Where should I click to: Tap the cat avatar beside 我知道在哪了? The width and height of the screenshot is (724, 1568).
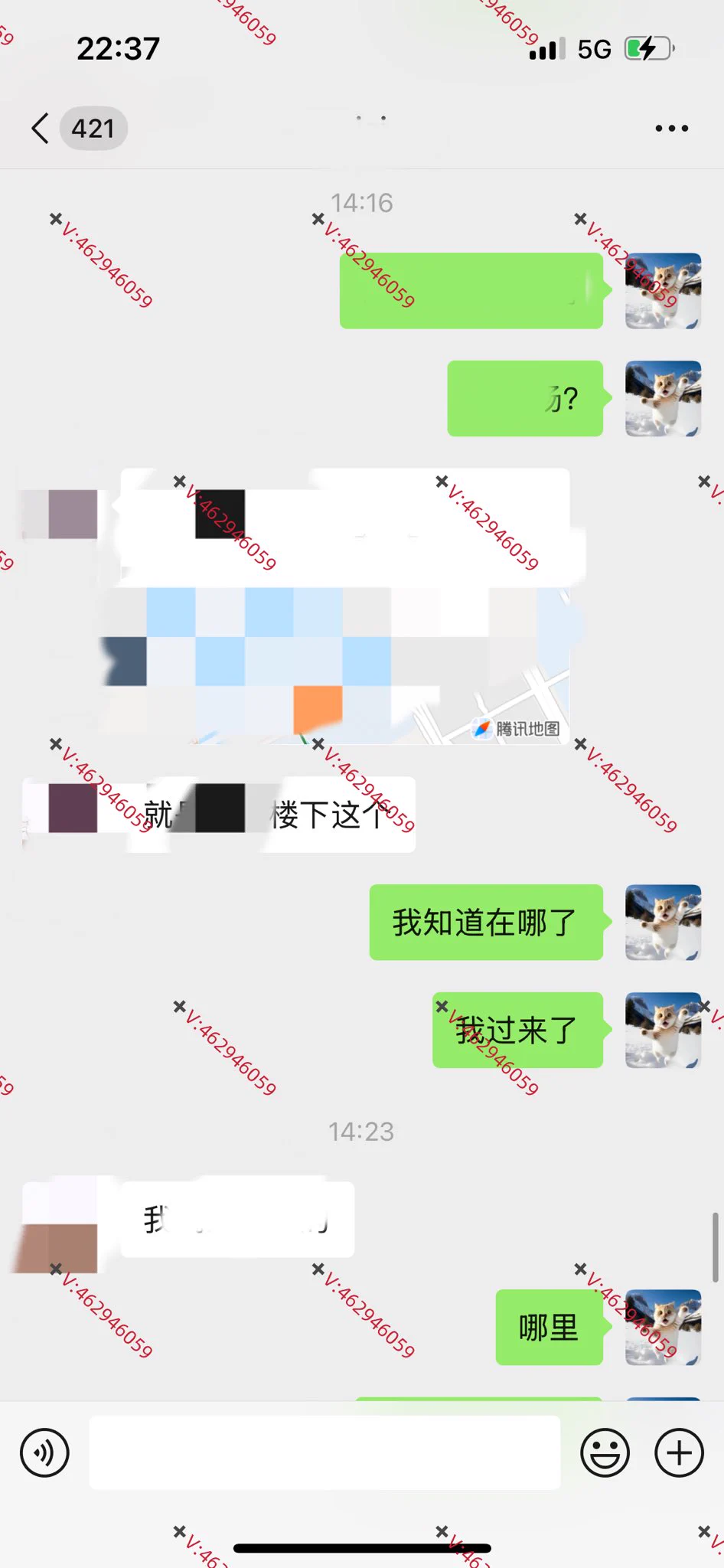pyautogui.click(x=663, y=923)
